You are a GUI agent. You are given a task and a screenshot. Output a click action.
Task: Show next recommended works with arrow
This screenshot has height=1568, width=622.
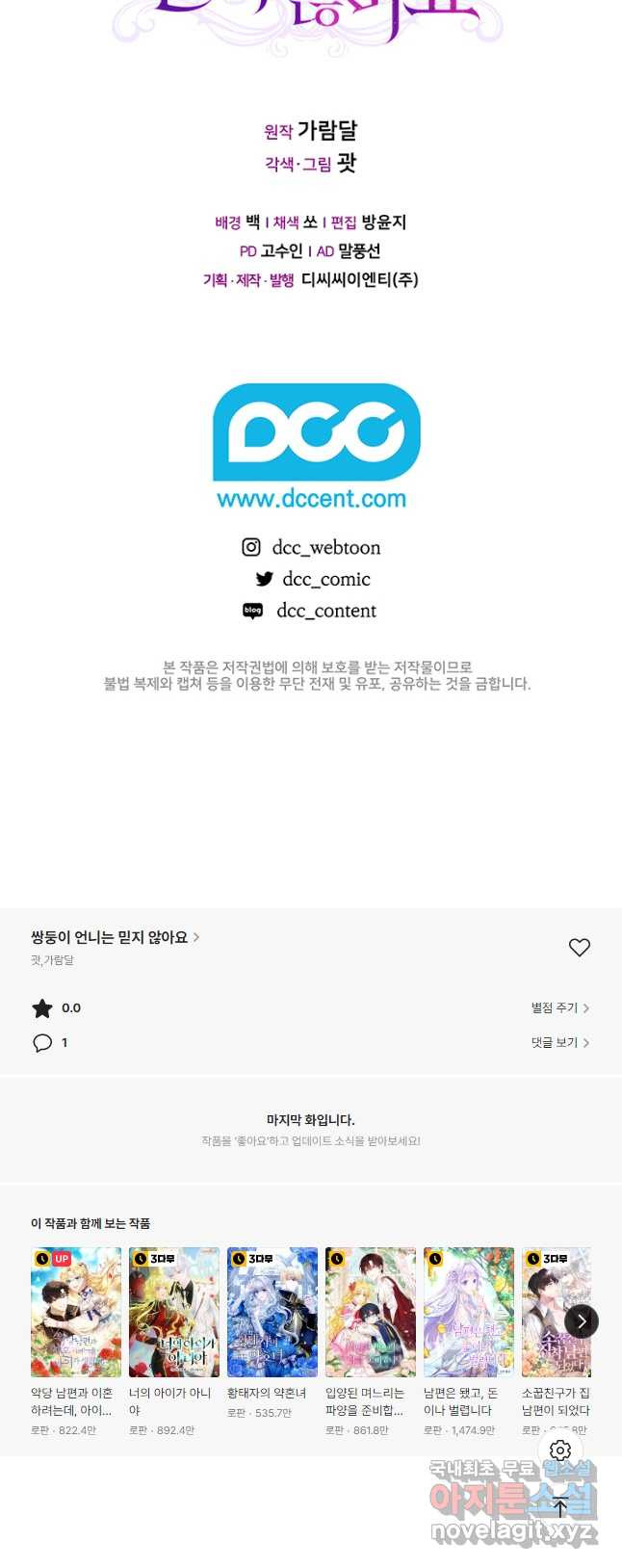pyautogui.click(x=582, y=1321)
